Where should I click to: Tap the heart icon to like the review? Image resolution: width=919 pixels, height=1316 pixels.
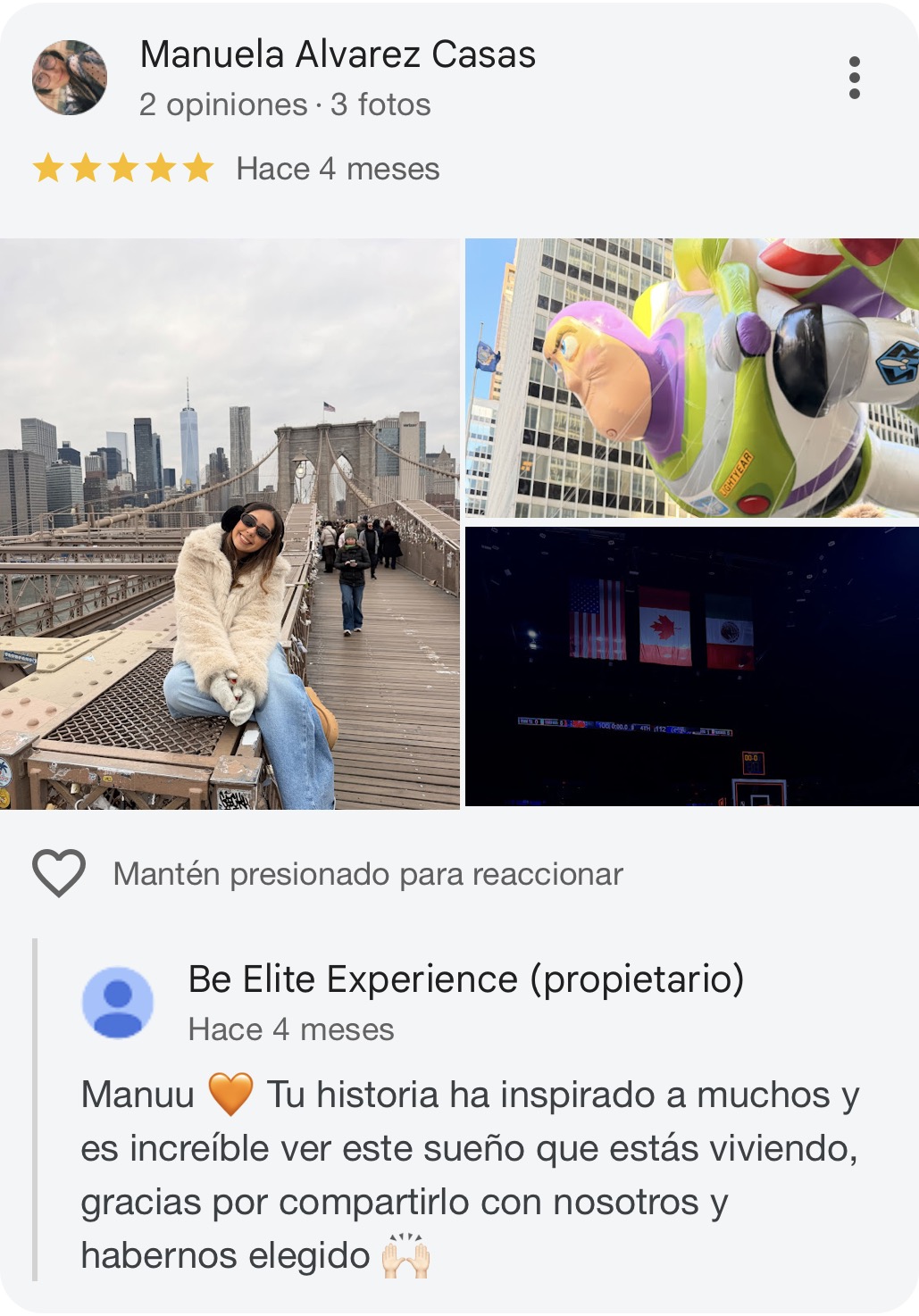pyautogui.click(x=59, y=872)
